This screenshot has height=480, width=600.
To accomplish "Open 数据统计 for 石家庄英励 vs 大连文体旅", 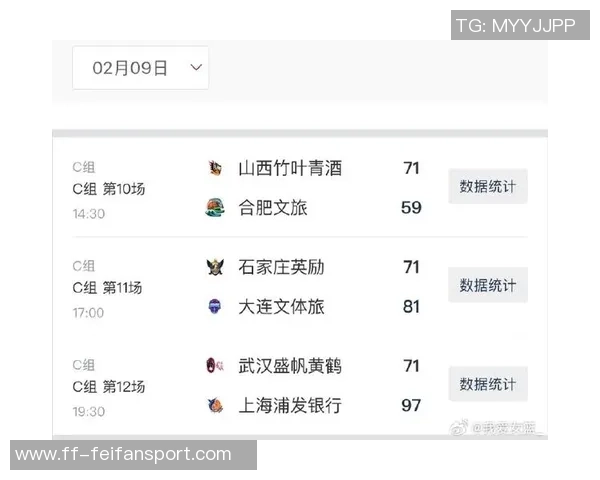I will [x=487, y=286].
